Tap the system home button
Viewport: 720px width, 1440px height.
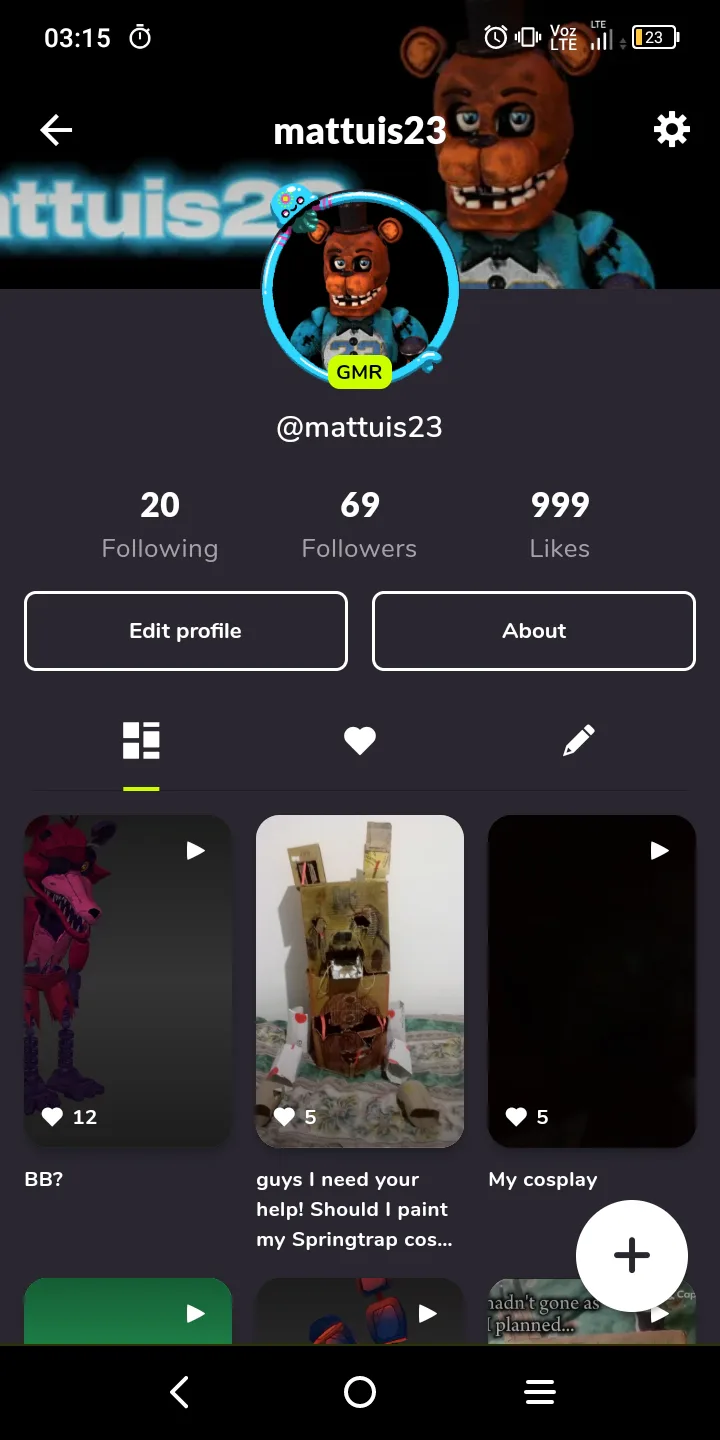pos(360,1392)
